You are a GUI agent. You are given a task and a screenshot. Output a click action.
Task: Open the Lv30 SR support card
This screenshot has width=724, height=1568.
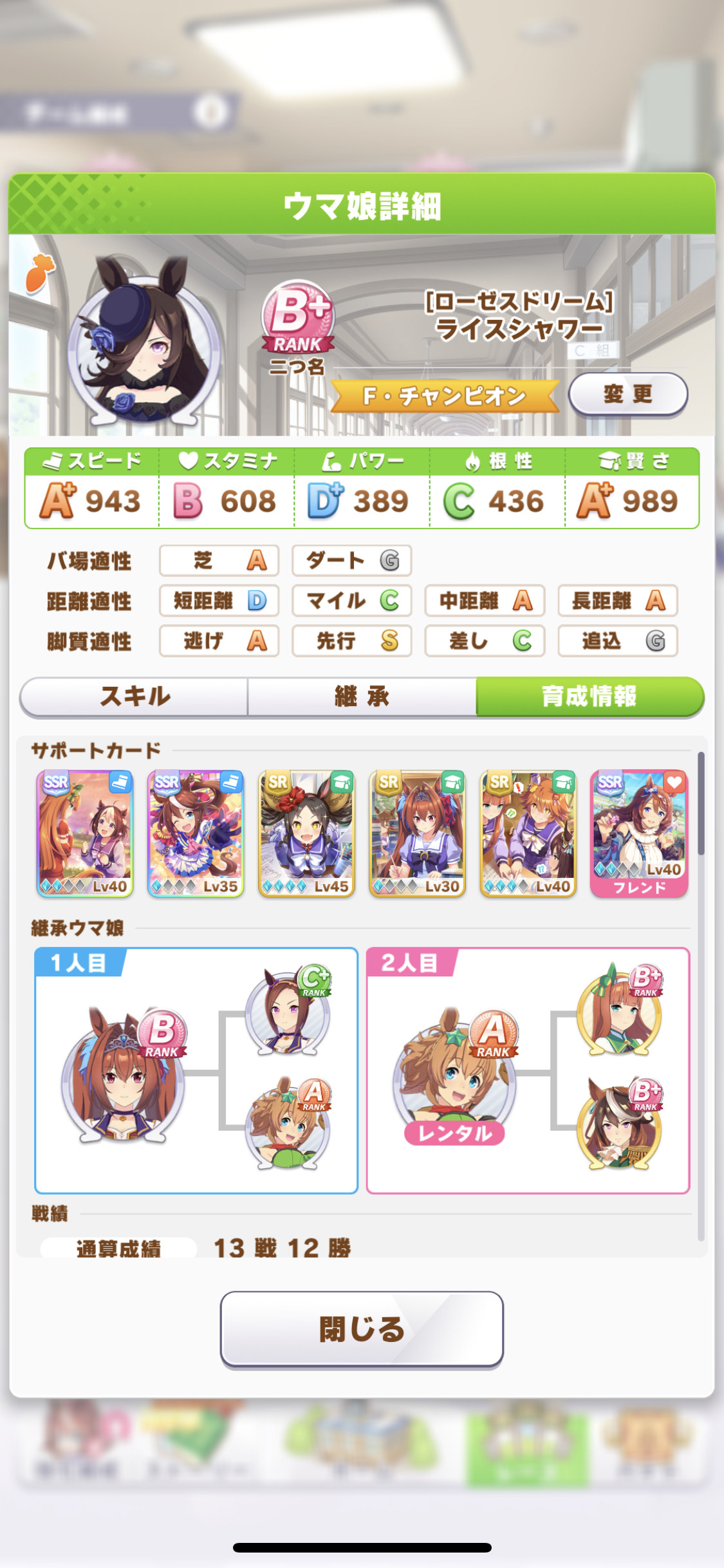417,834
